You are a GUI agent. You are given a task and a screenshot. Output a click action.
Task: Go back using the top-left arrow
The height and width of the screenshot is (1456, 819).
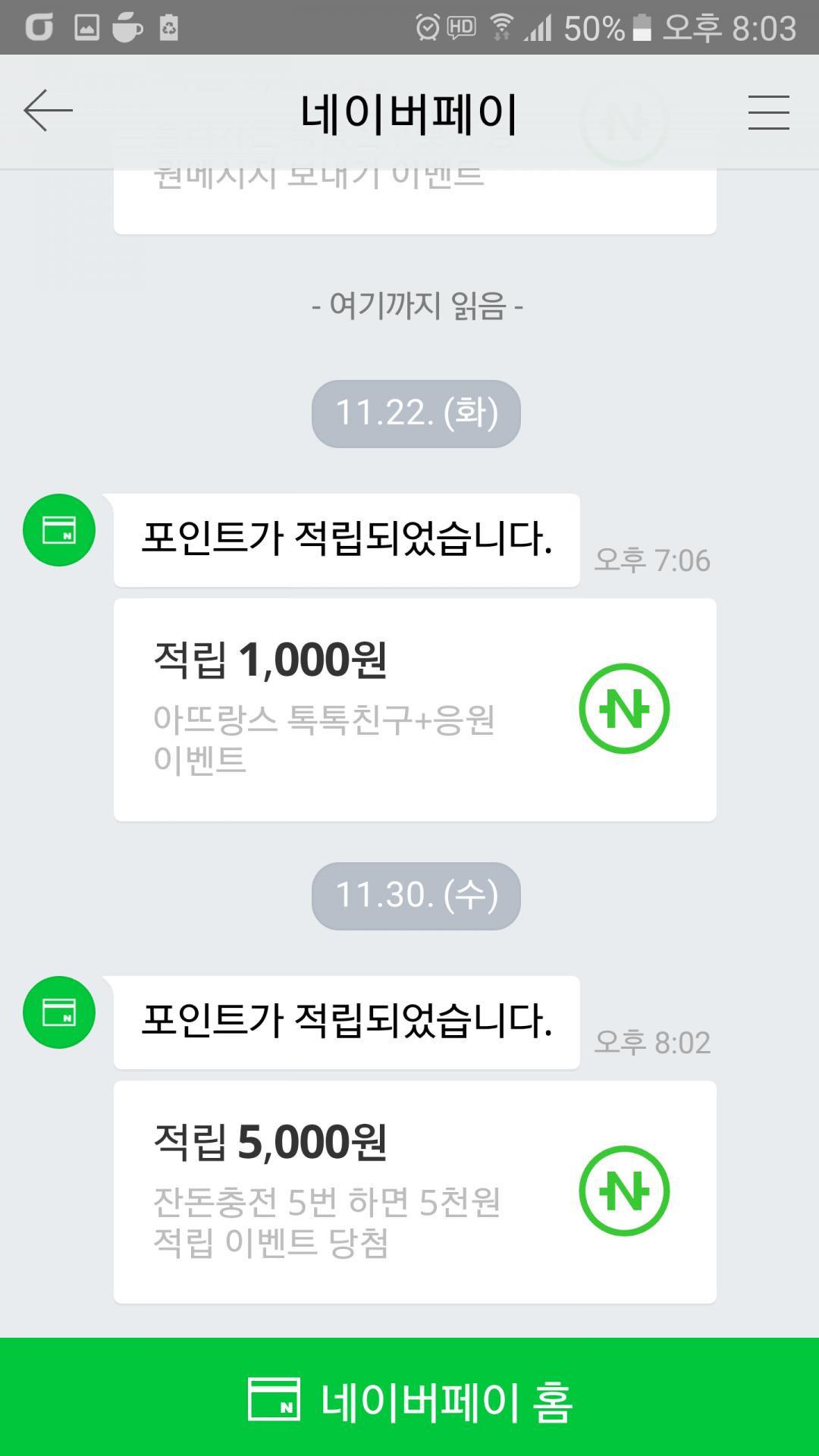pos(48,111)
